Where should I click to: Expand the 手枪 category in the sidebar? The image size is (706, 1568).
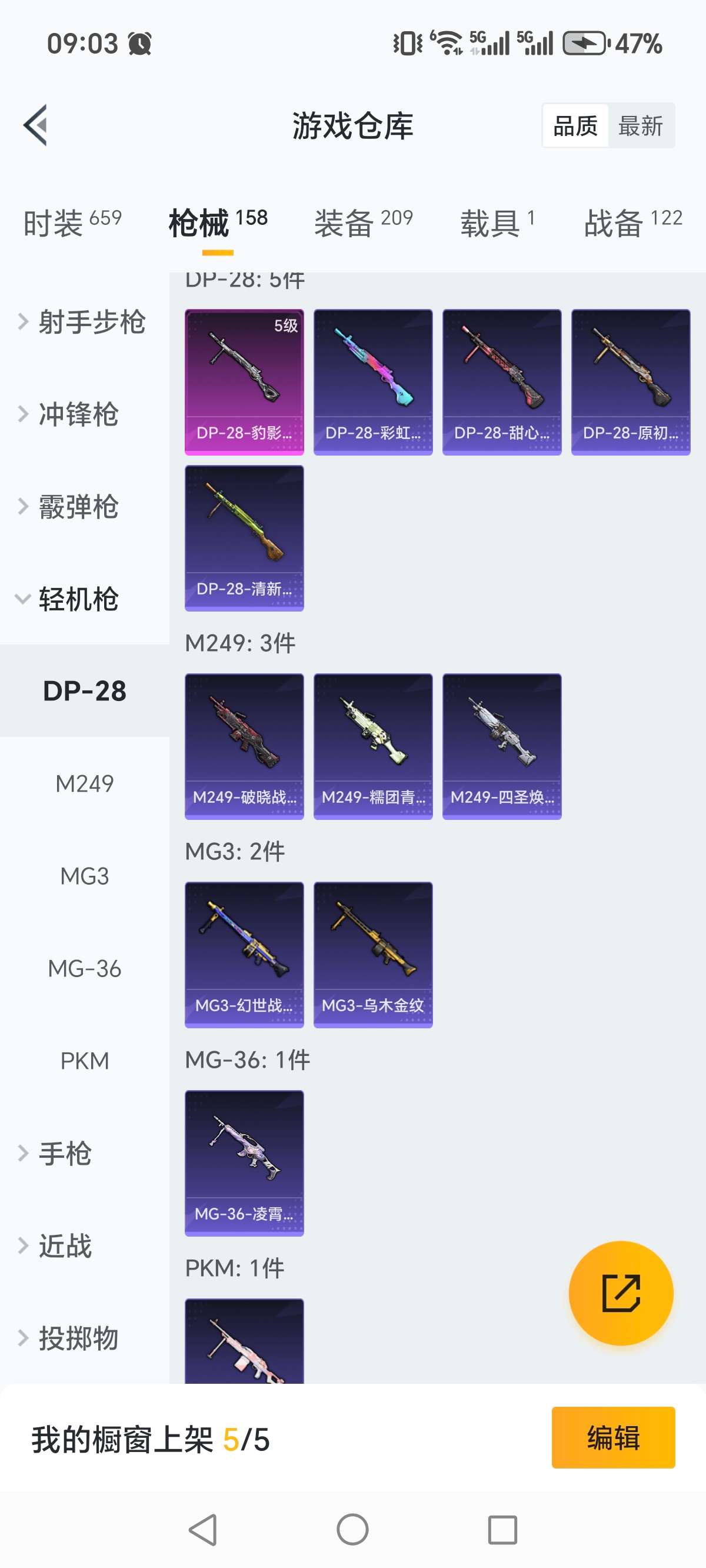[x=67, y=1154]
